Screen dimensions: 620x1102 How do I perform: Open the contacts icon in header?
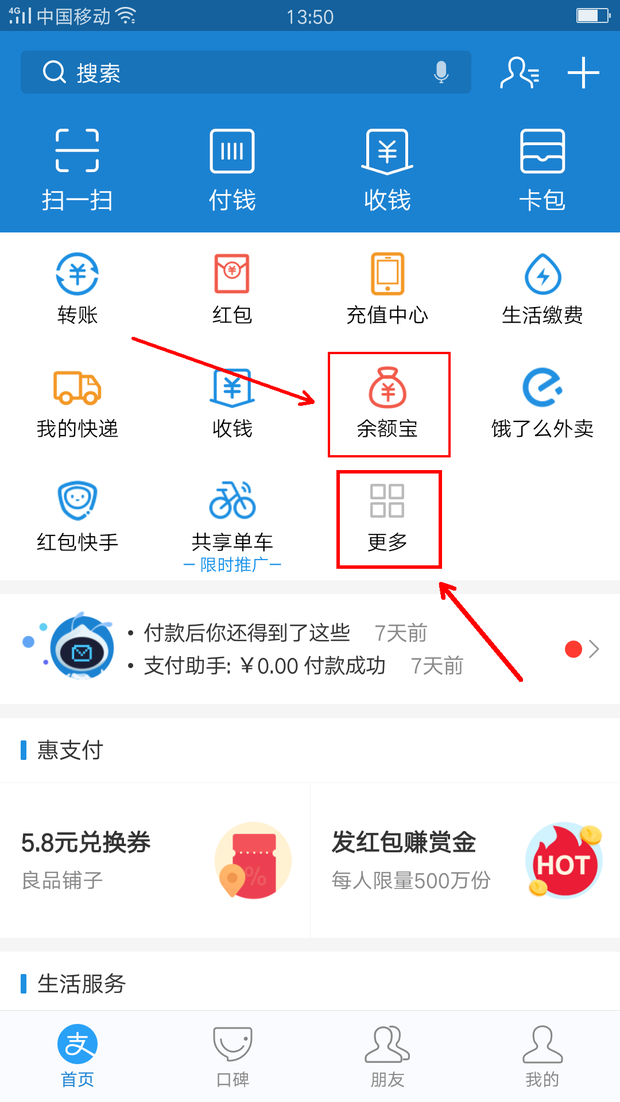[519, 73]
